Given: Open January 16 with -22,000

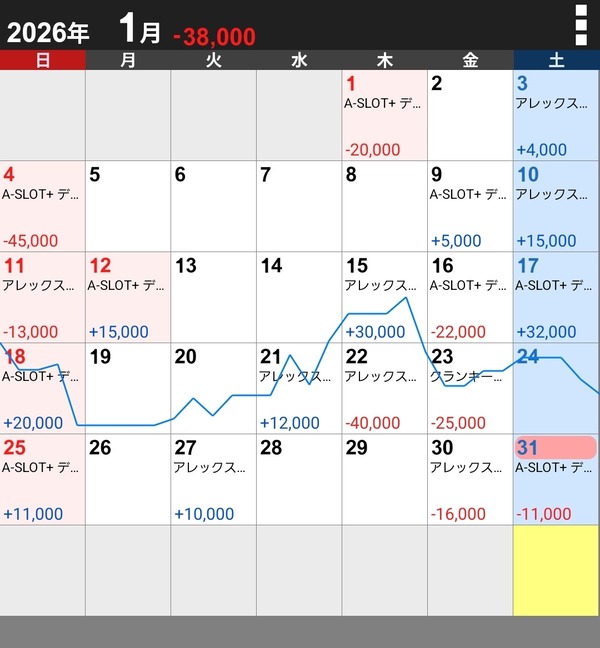Looking at the screenshot, I should pyautogui.click(x=470, y=297).
